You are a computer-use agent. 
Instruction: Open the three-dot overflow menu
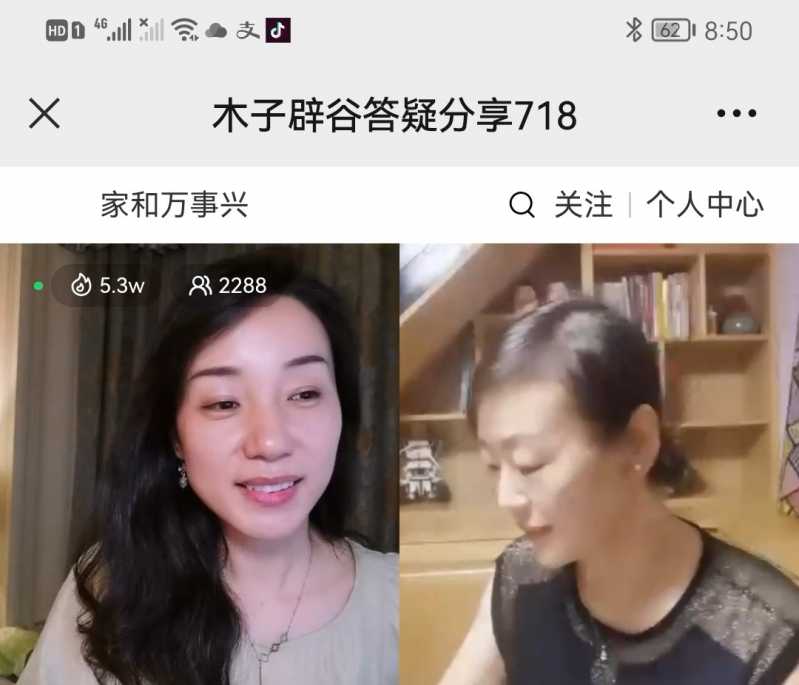736,114
